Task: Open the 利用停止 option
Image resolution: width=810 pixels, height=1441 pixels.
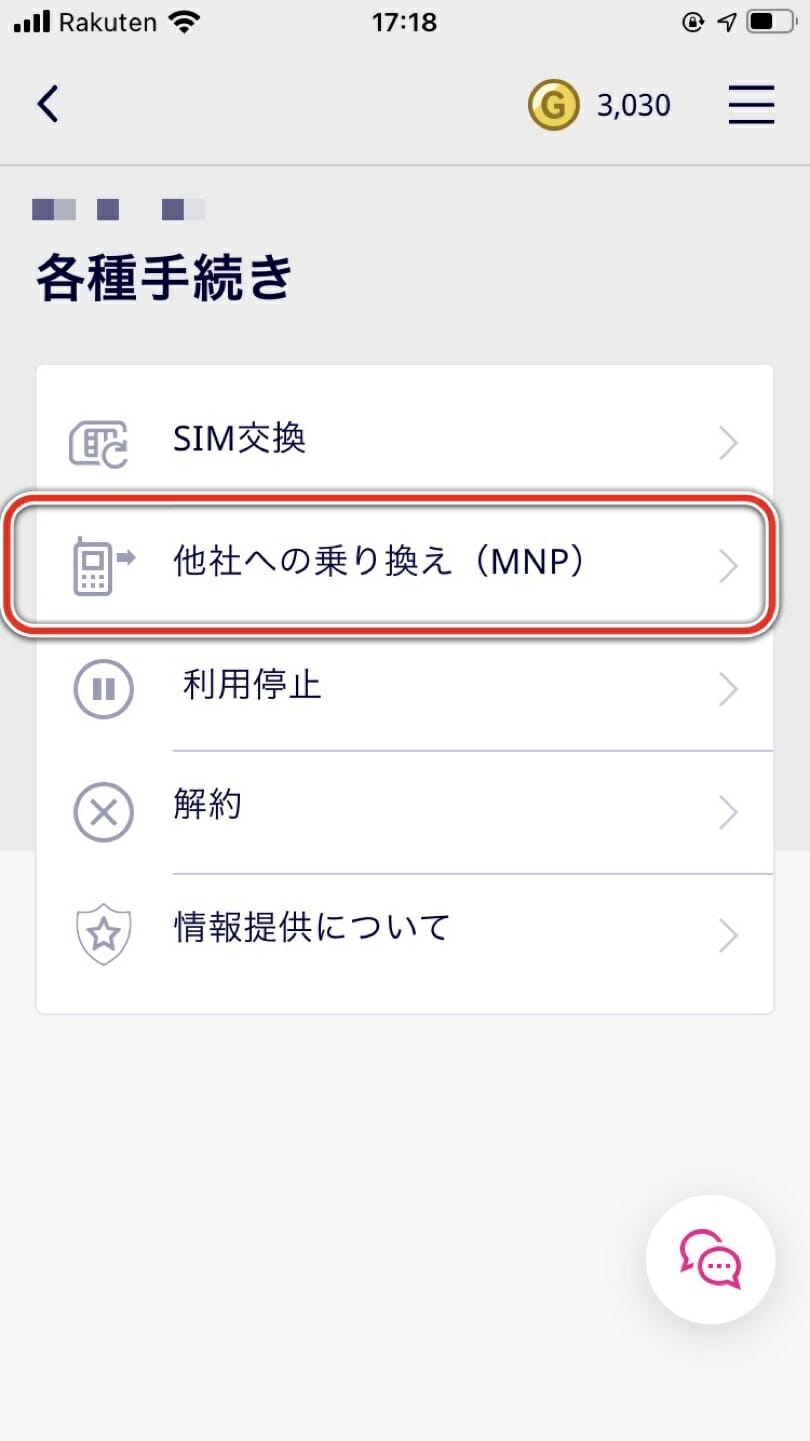Action: [404, 688]
